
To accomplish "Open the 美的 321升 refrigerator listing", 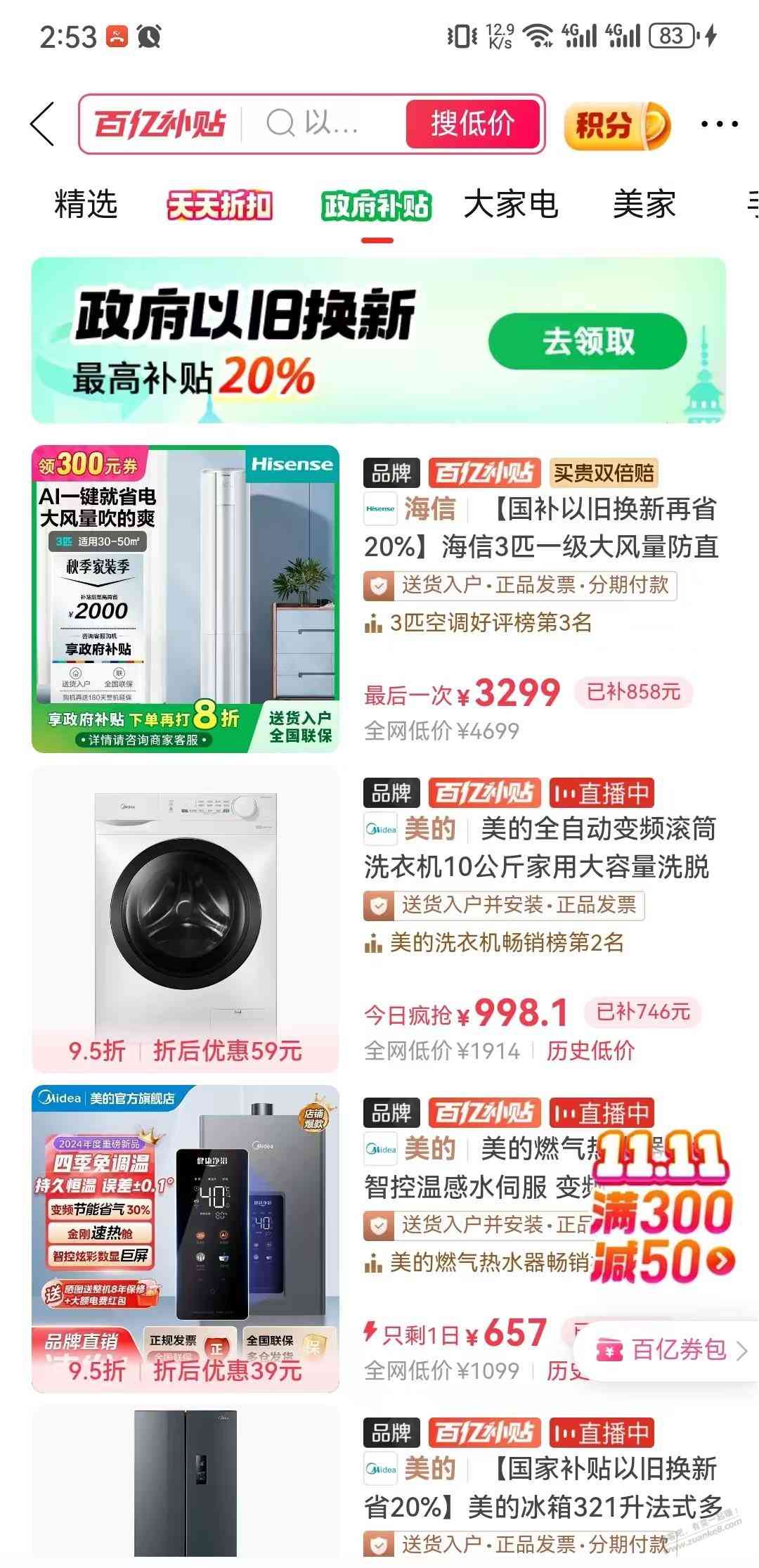I will pos(541,1487).
